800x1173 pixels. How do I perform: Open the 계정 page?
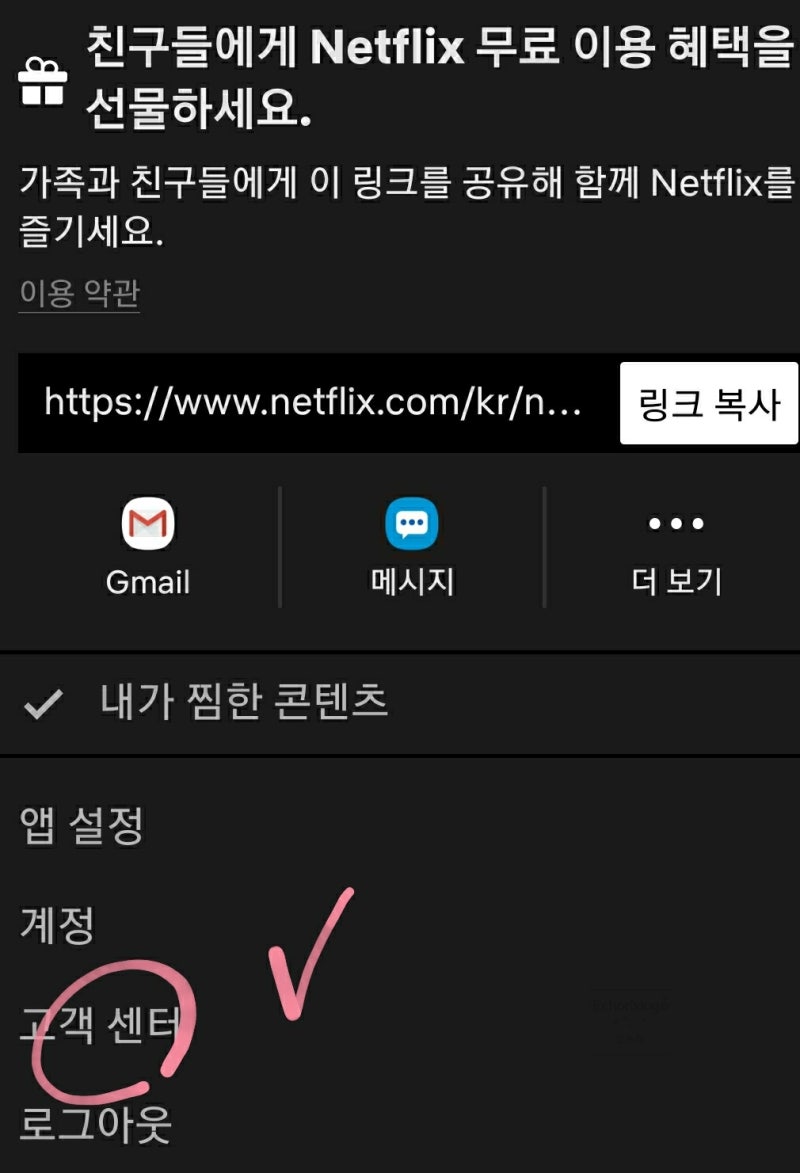(57, 925)
